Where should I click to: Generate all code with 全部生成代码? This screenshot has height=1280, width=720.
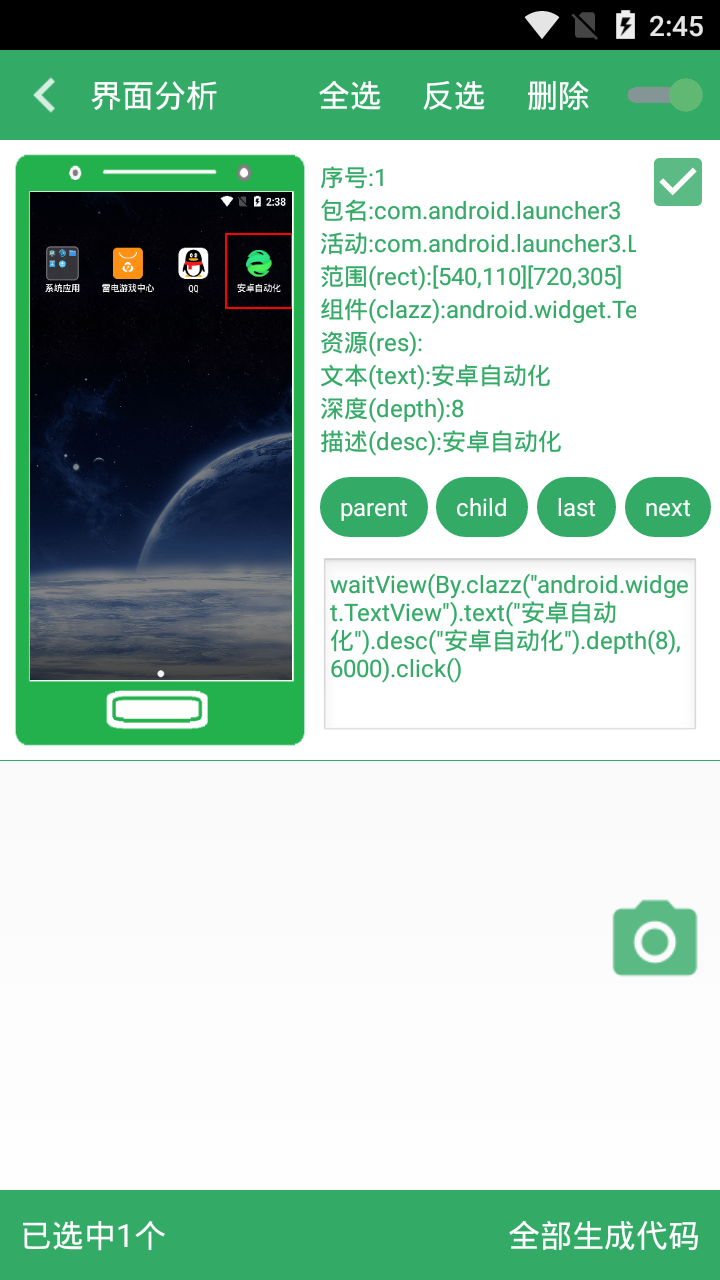(604, 1236)
